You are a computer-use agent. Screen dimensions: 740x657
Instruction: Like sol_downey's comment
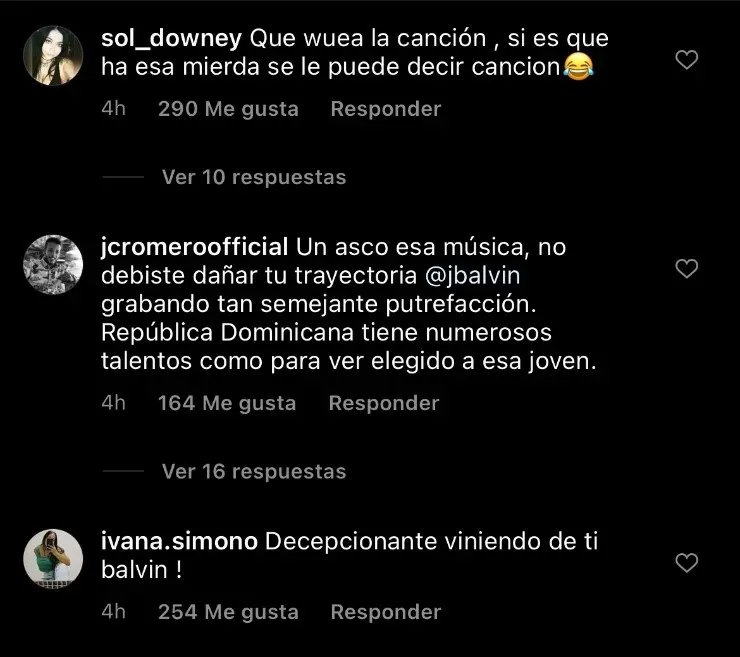click(x=686, y=61)
